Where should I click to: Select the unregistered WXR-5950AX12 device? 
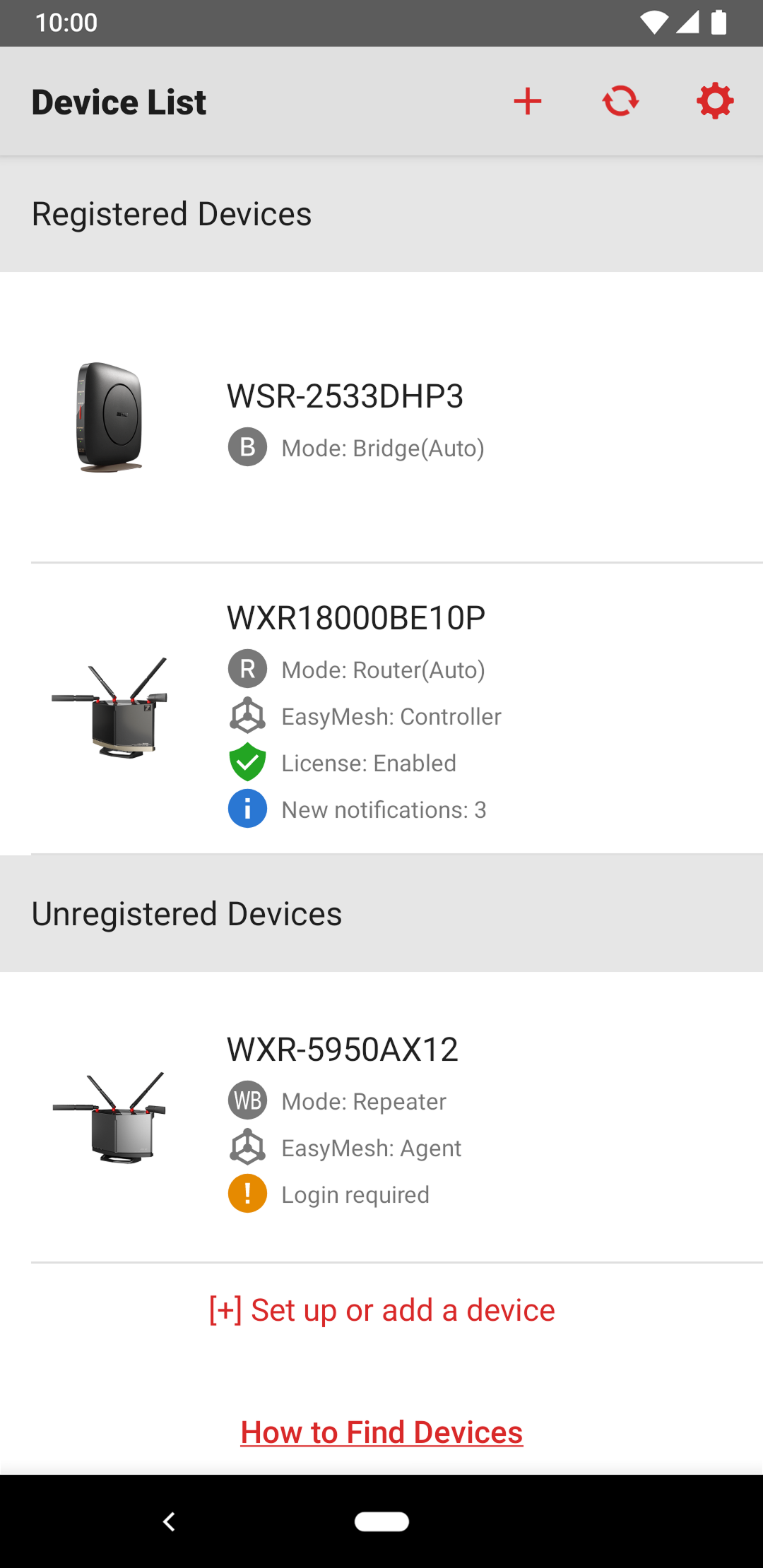point(381,1117)
